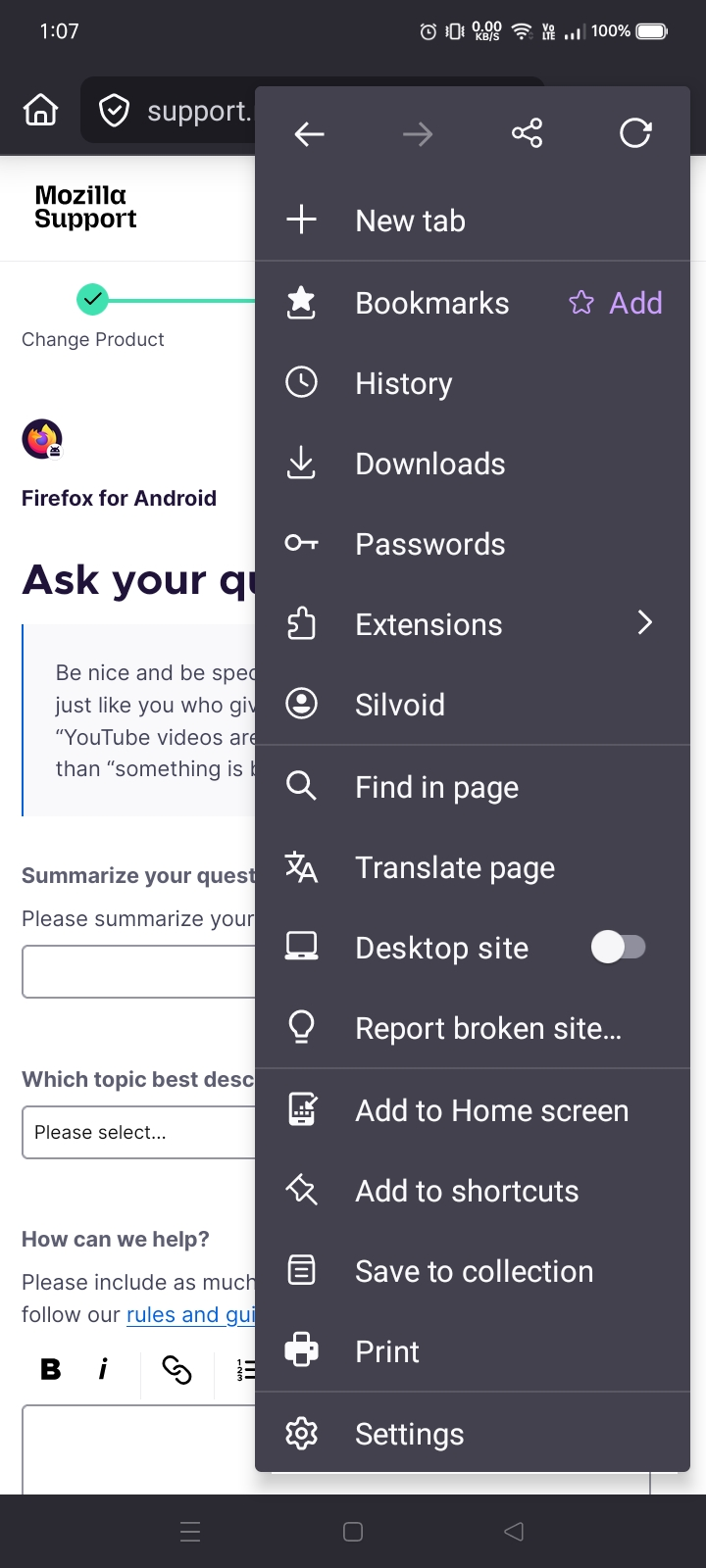
Task: Select Find in page
Action: [436, 787]
